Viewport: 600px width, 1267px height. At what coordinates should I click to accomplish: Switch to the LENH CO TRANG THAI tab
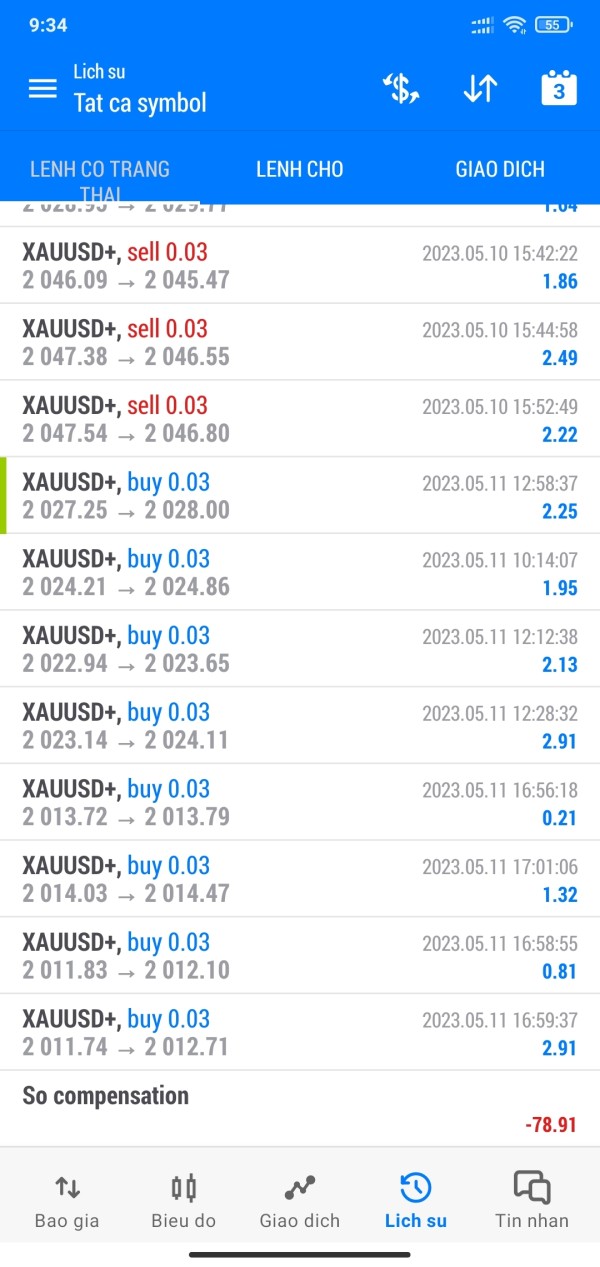[100, 170]
